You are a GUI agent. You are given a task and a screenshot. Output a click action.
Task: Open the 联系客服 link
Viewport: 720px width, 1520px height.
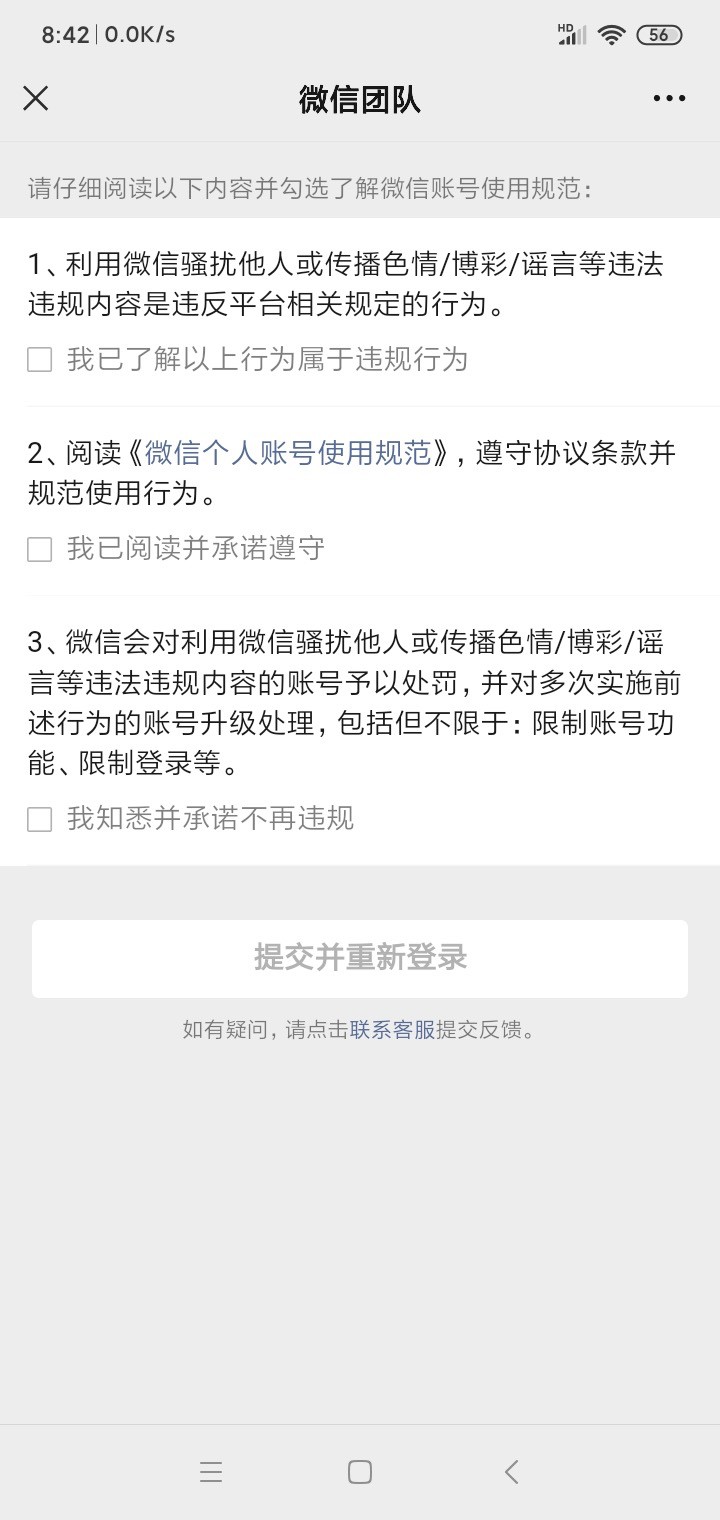coord(393,1030)
